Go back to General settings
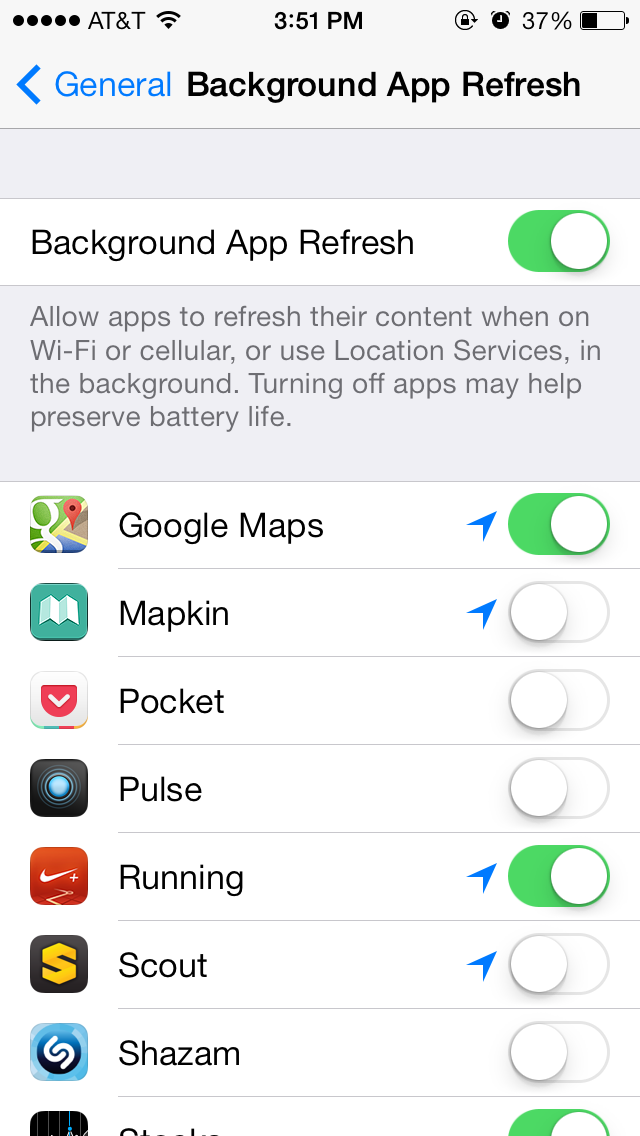 pos(95,85)
